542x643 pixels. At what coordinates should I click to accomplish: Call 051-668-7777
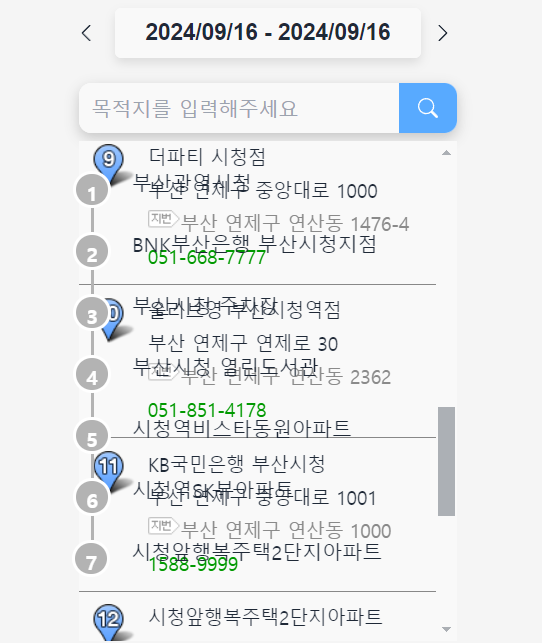(207, 258)
